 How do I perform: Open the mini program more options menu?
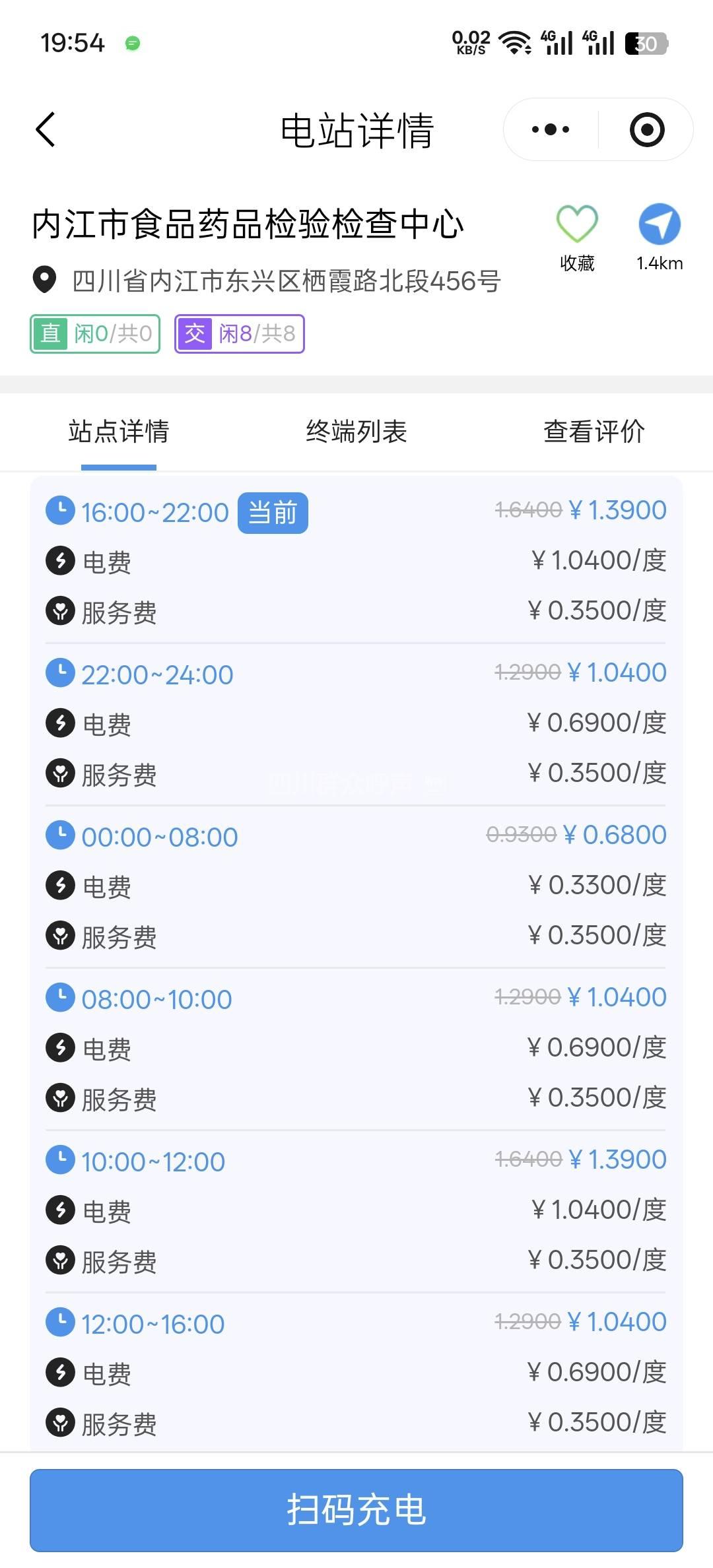551,129
